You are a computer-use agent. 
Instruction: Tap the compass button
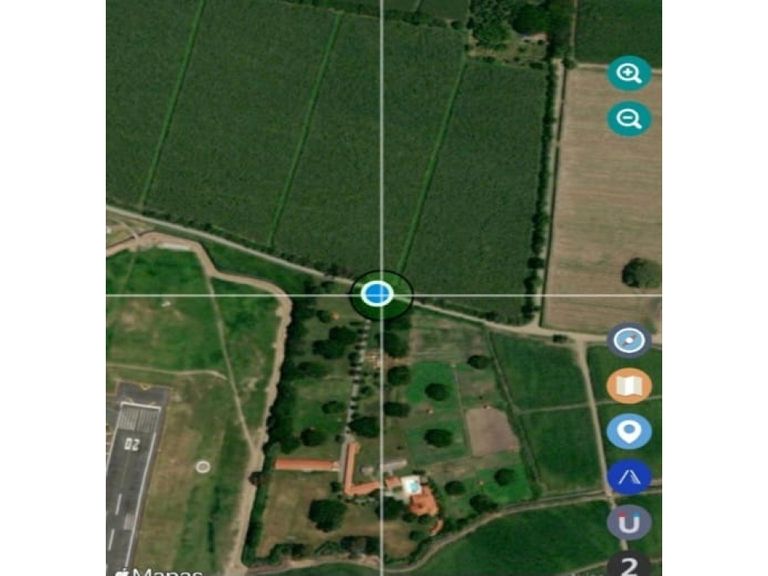629,340
